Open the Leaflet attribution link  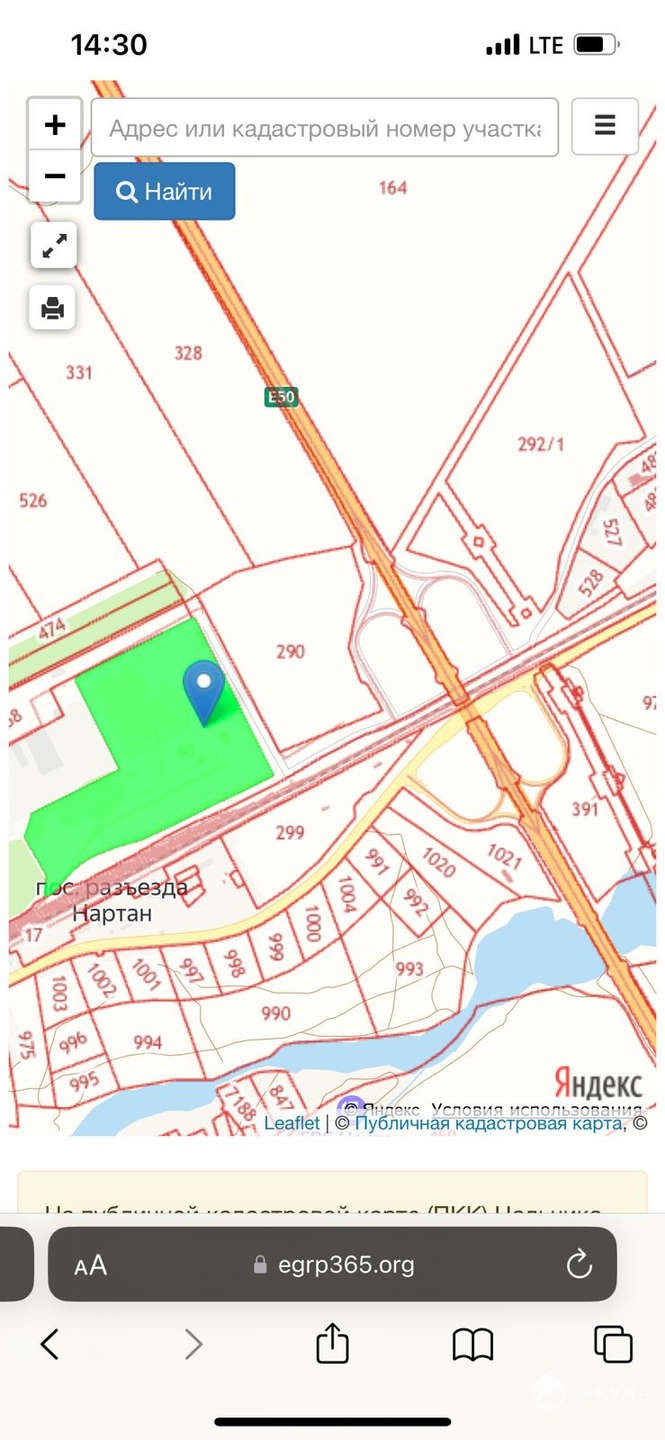click(x=292, y=1123)
